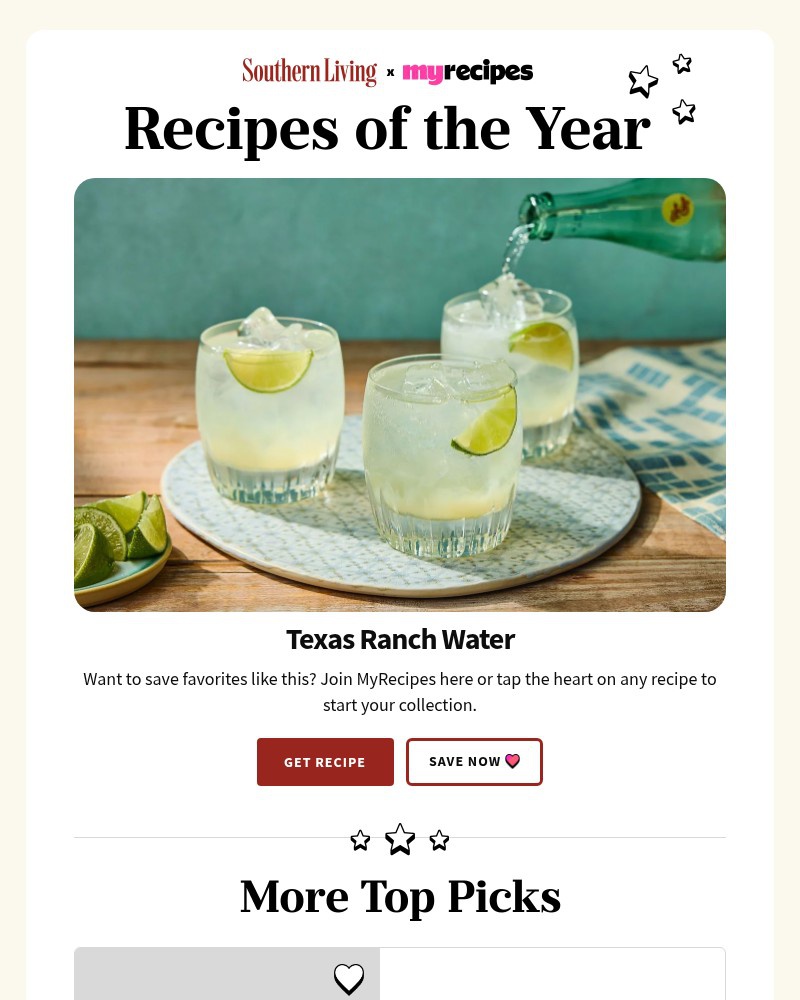Click the topmost star in the upper right corner
The image size is (800, 1000).
tap(682, 62)
